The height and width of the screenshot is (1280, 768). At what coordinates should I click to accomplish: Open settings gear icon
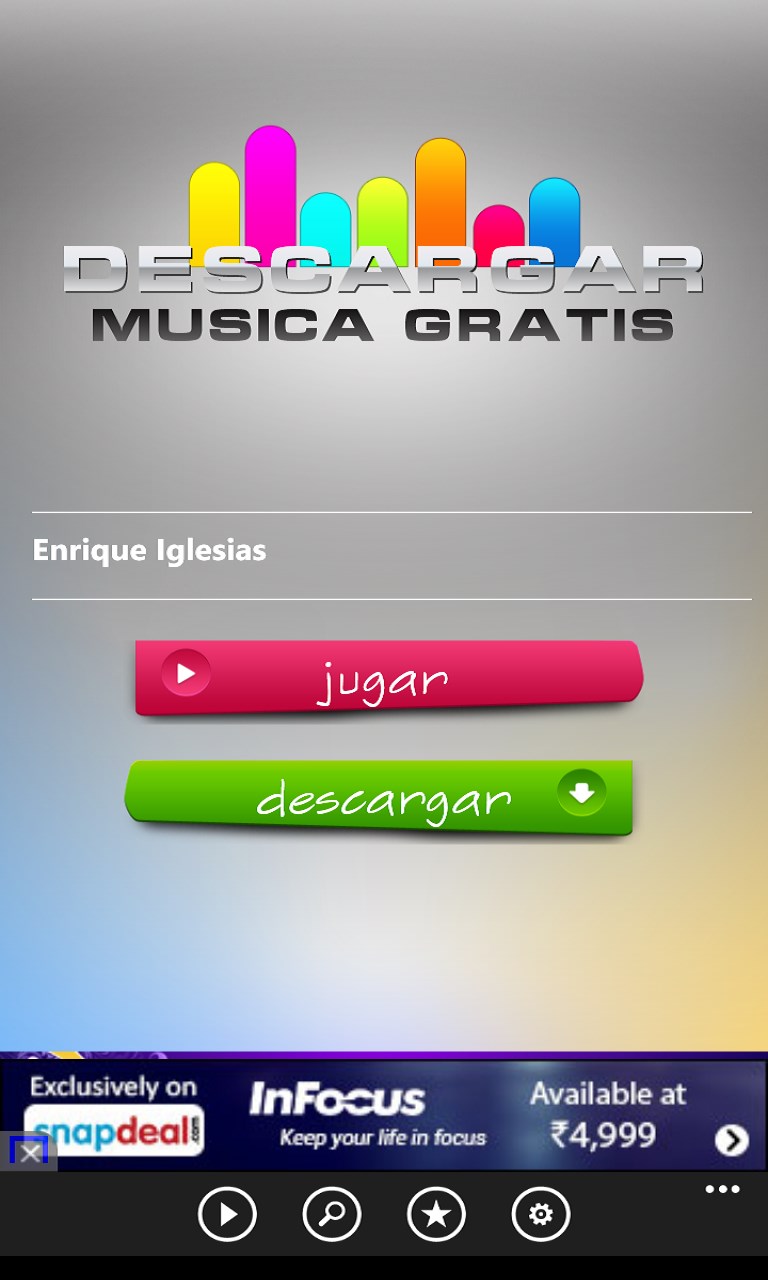pyautogui.click(x=540, y=1215)
